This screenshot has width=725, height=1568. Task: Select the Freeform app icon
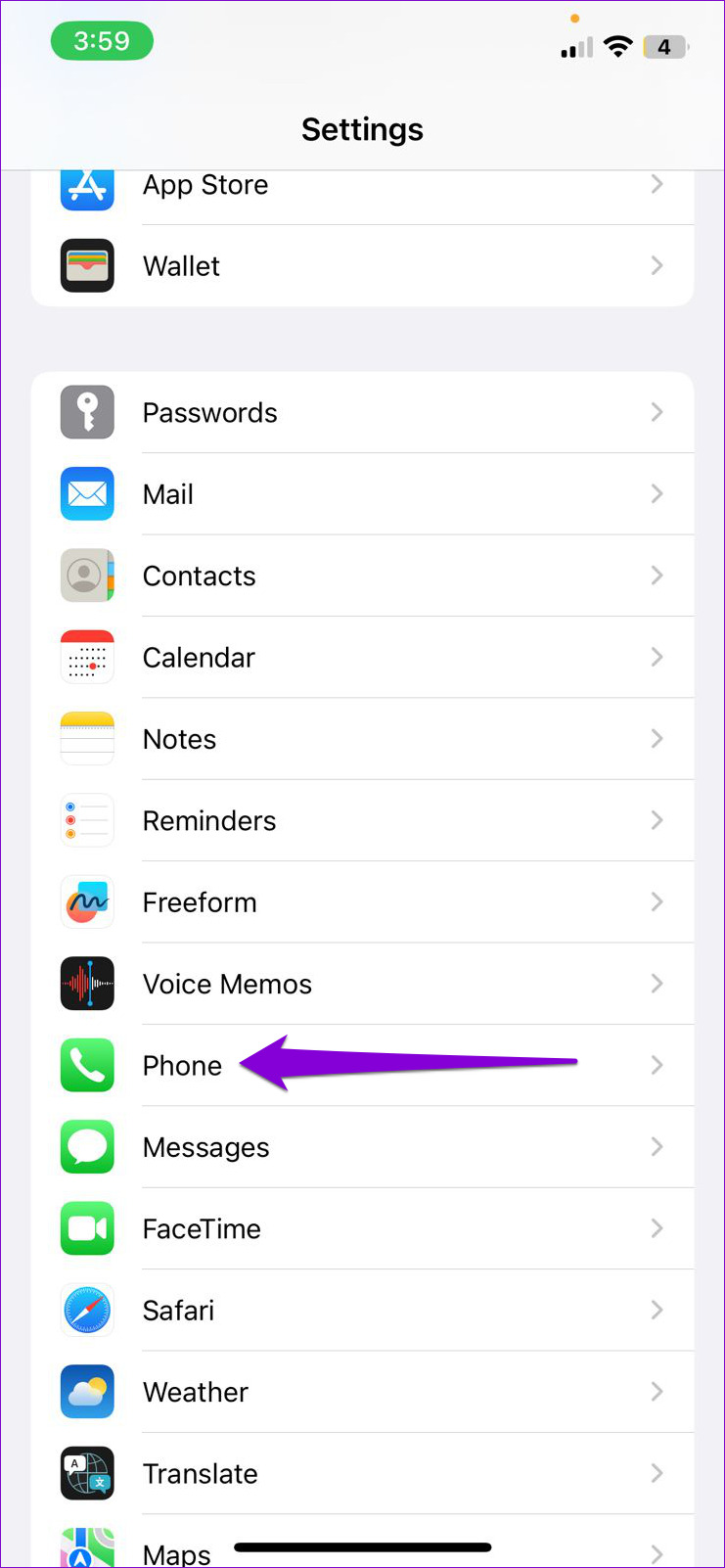tap(87, 901)
